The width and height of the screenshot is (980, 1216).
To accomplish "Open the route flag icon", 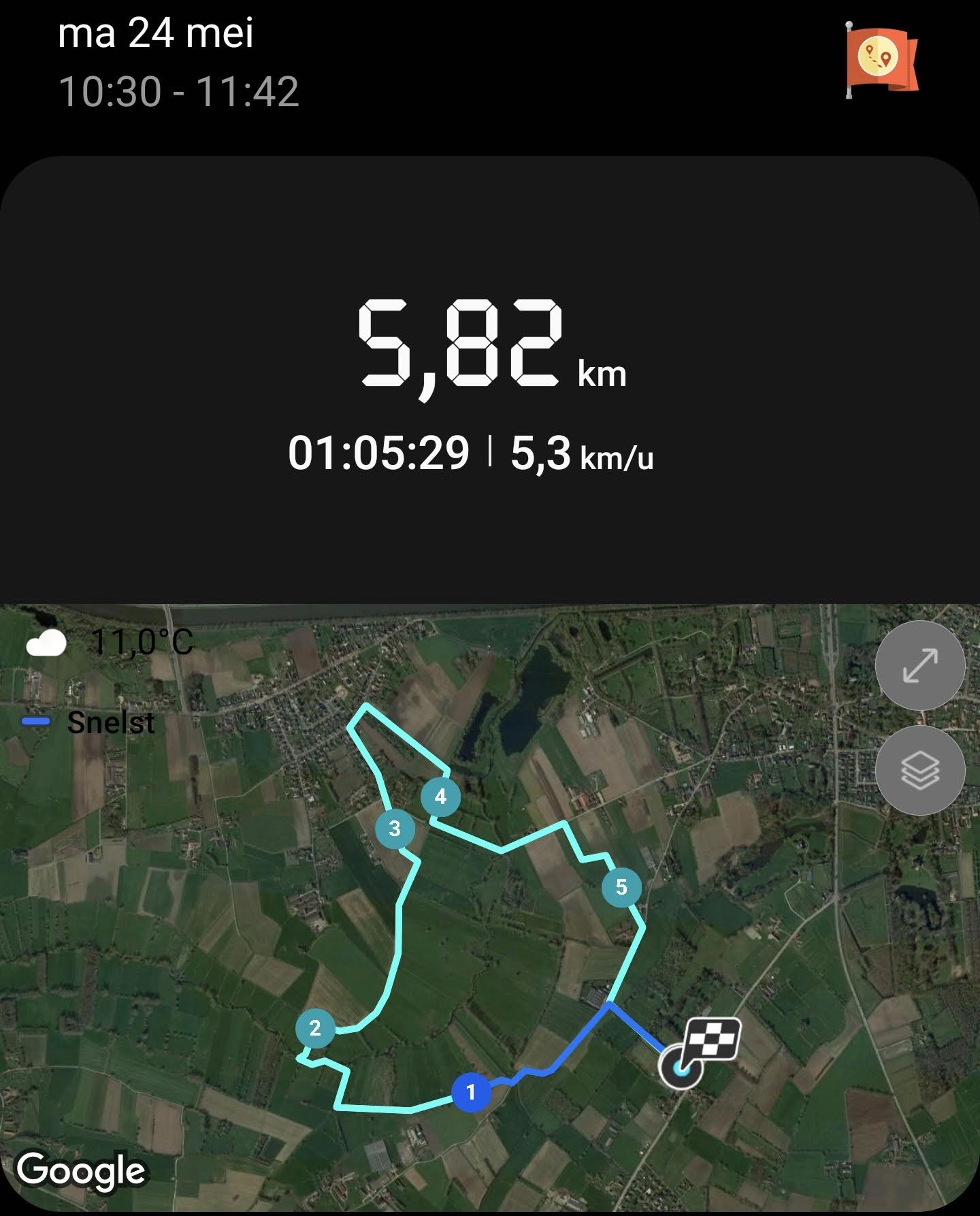I will 881,61.
